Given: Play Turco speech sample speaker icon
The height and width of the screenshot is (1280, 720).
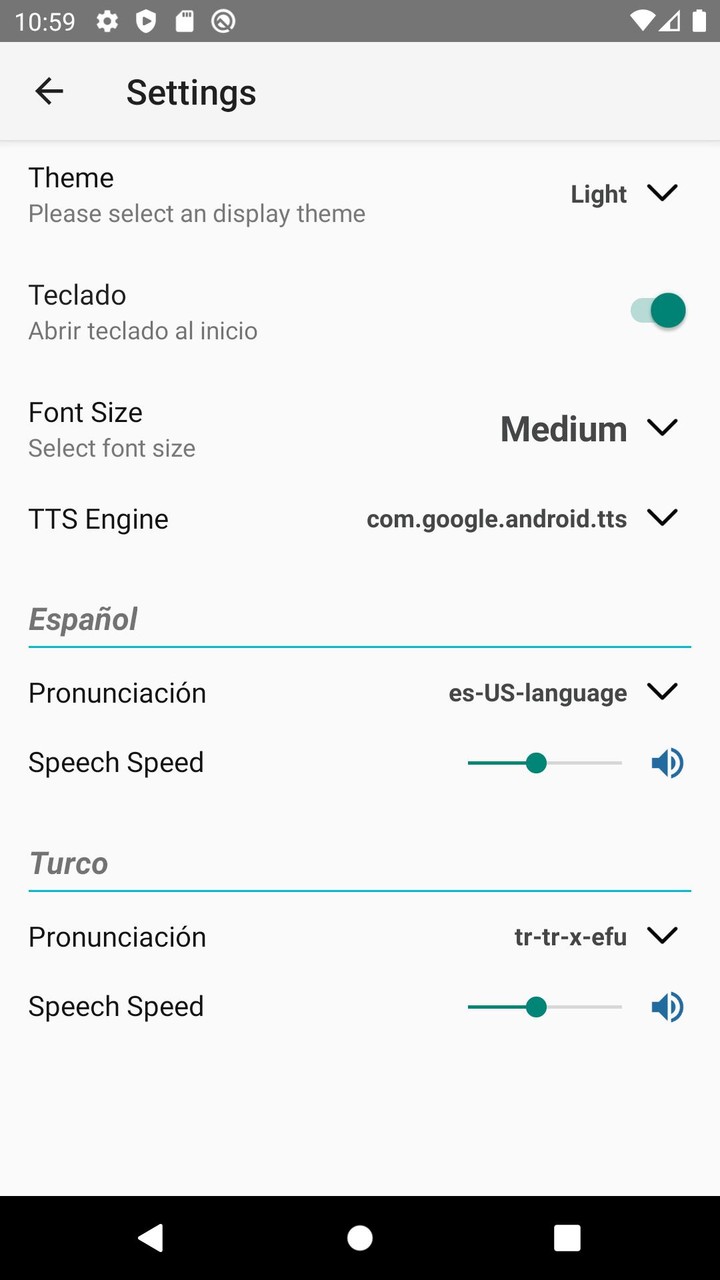Looking at the screenshot, I should (667, 1007).
